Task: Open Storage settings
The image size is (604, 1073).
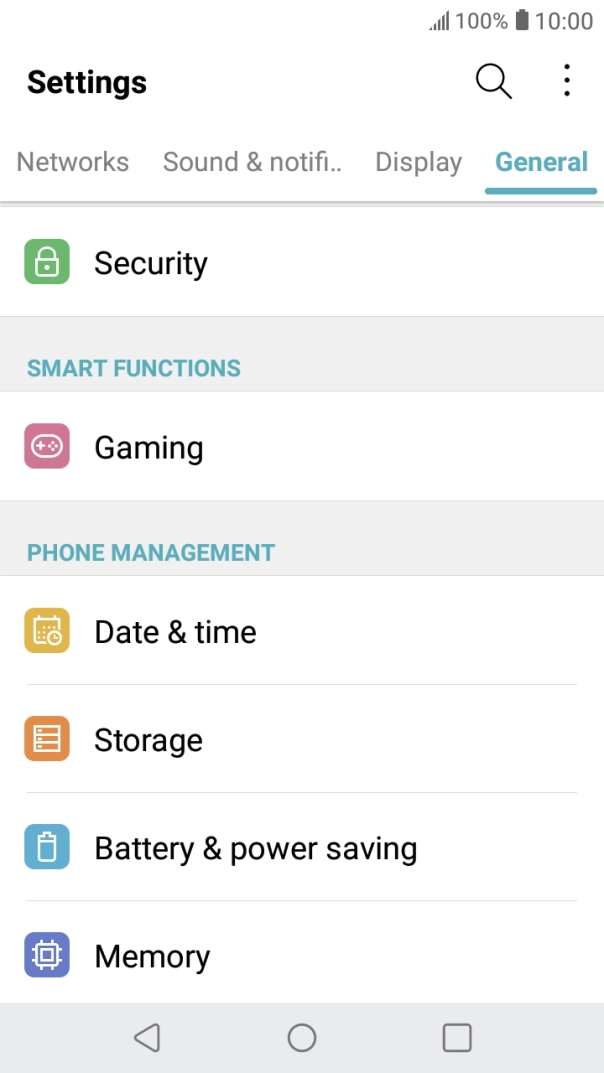Action: click(x=300, y=740)
